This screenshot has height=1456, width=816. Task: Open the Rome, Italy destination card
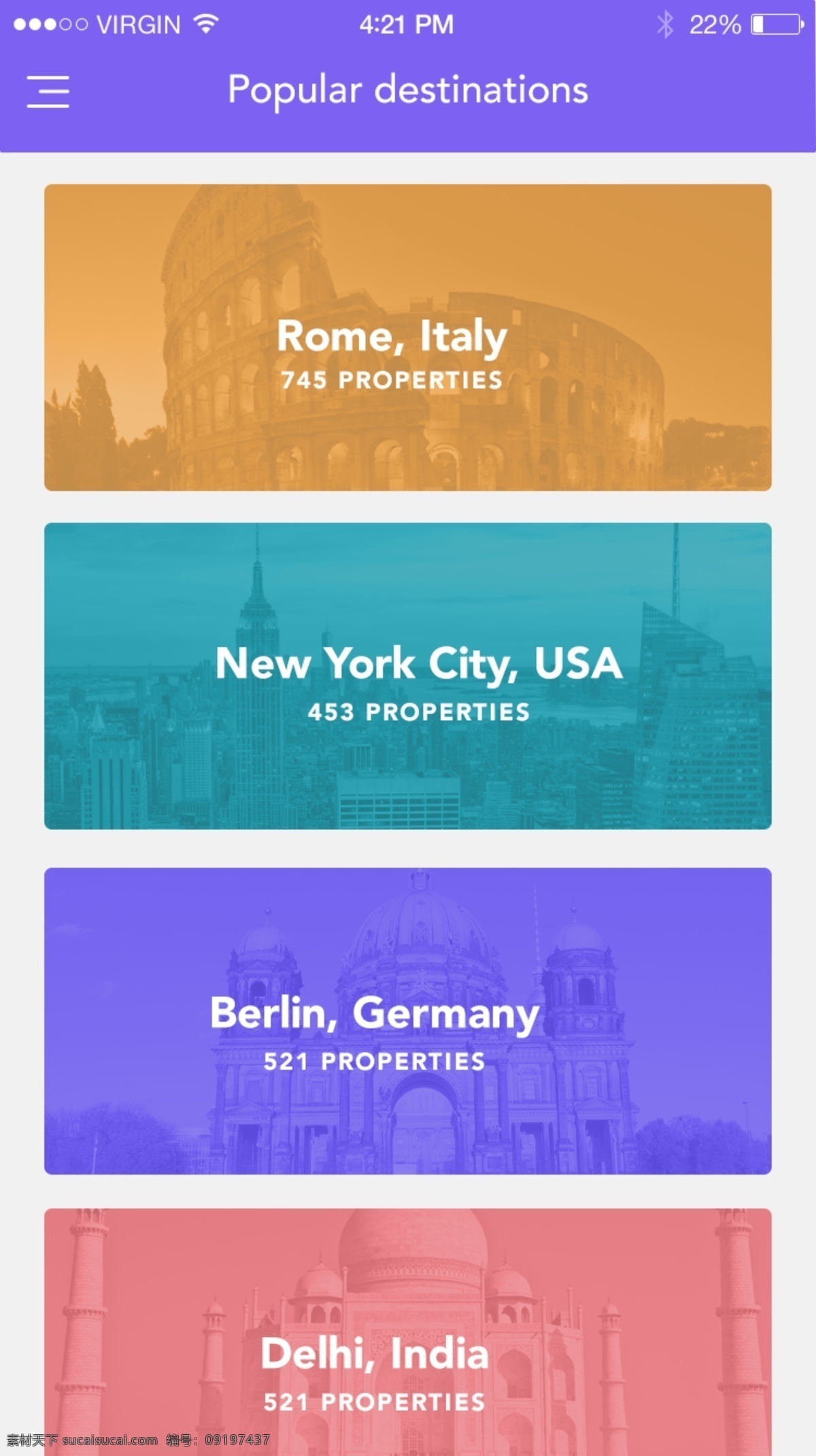click(x=407, y=337)
